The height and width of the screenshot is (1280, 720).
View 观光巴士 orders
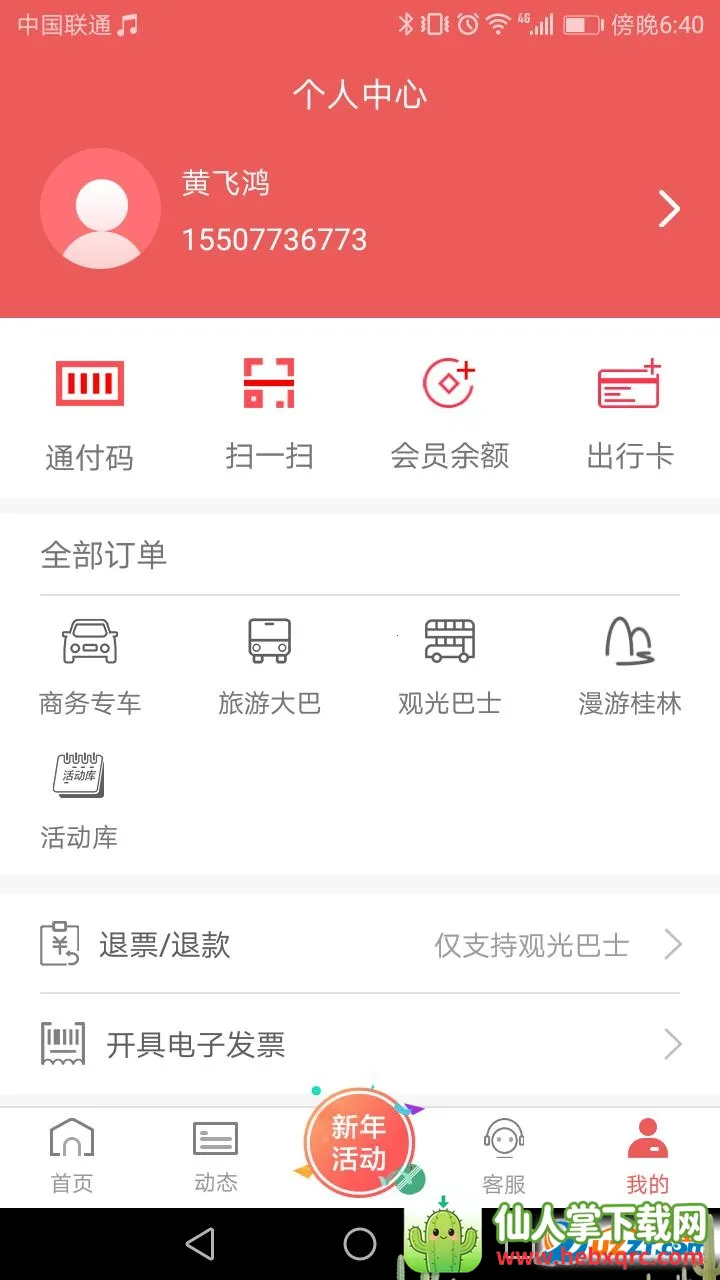click(x=449, y=666)
